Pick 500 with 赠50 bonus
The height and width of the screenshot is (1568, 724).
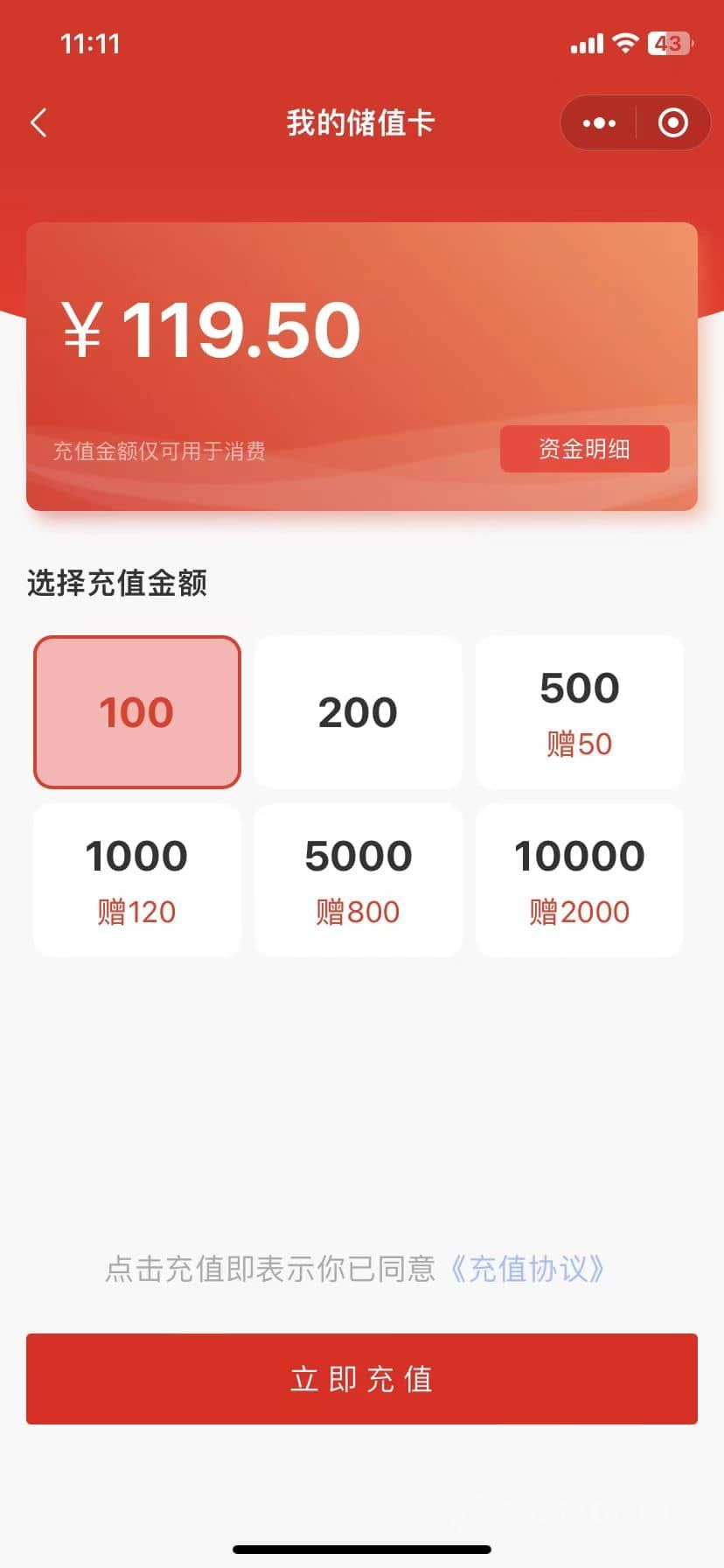click(x=579, y=711)
